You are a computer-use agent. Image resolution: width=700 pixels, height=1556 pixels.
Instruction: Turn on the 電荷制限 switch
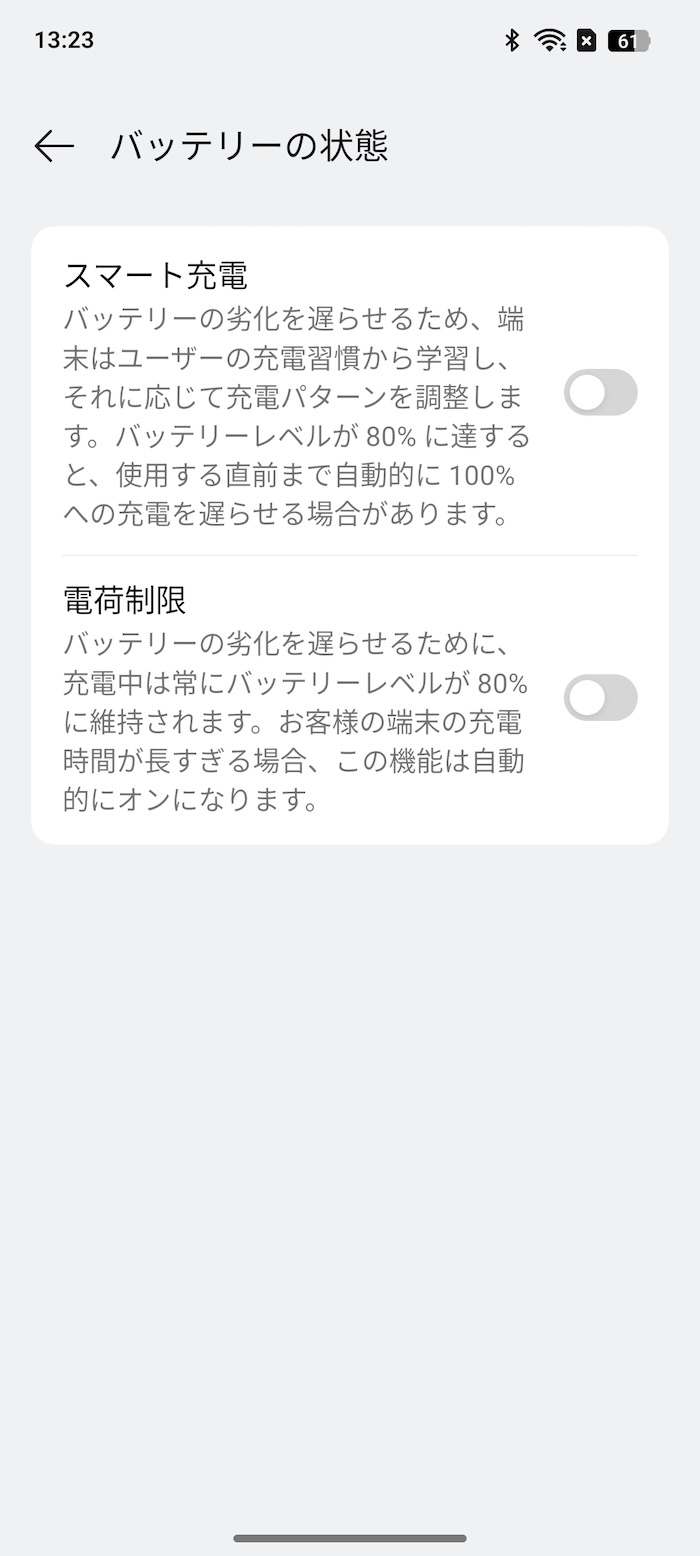[601, 697]
